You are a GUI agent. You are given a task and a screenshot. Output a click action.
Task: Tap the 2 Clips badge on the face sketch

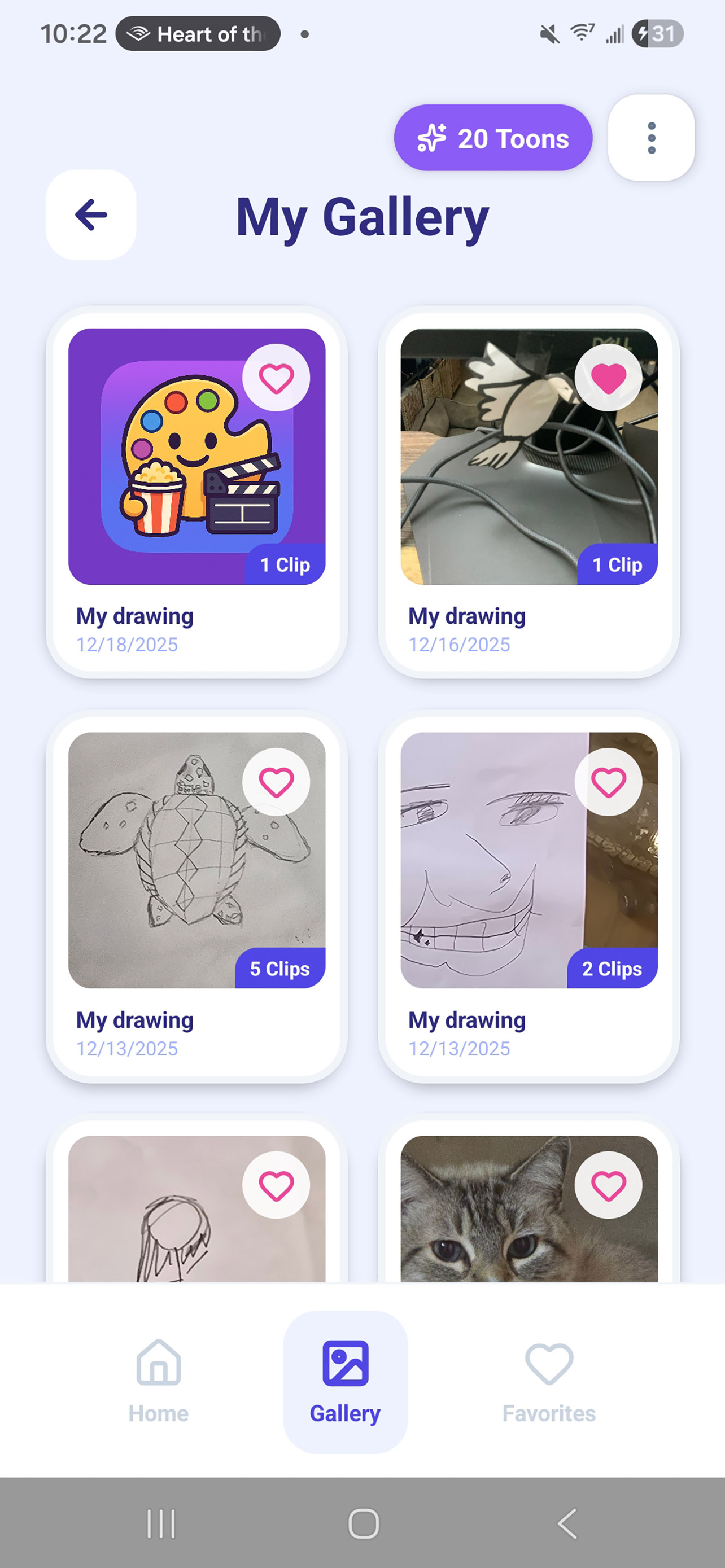[610, 969]
